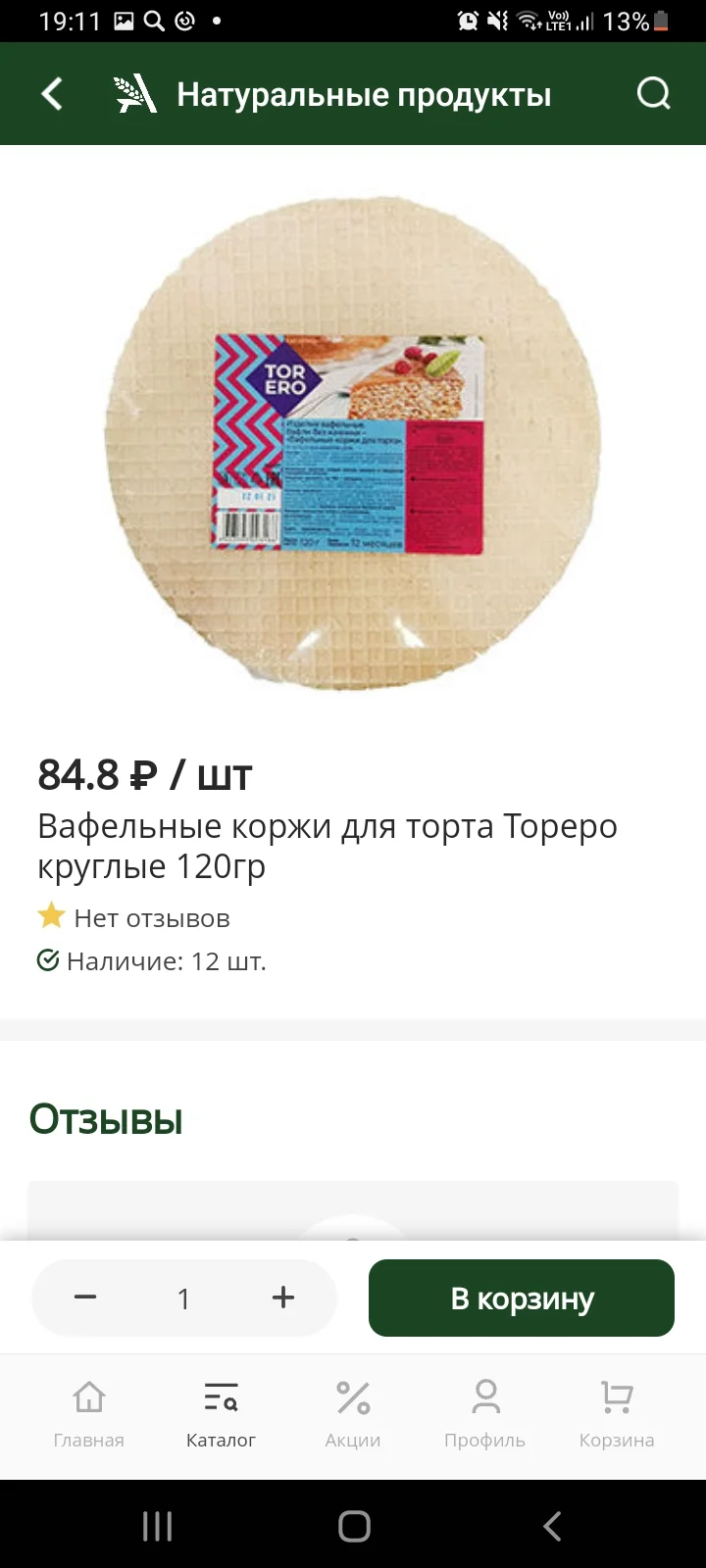Open search with the magnifier icon
This screenshot has width=706, height=1568.
click(652, 93)
